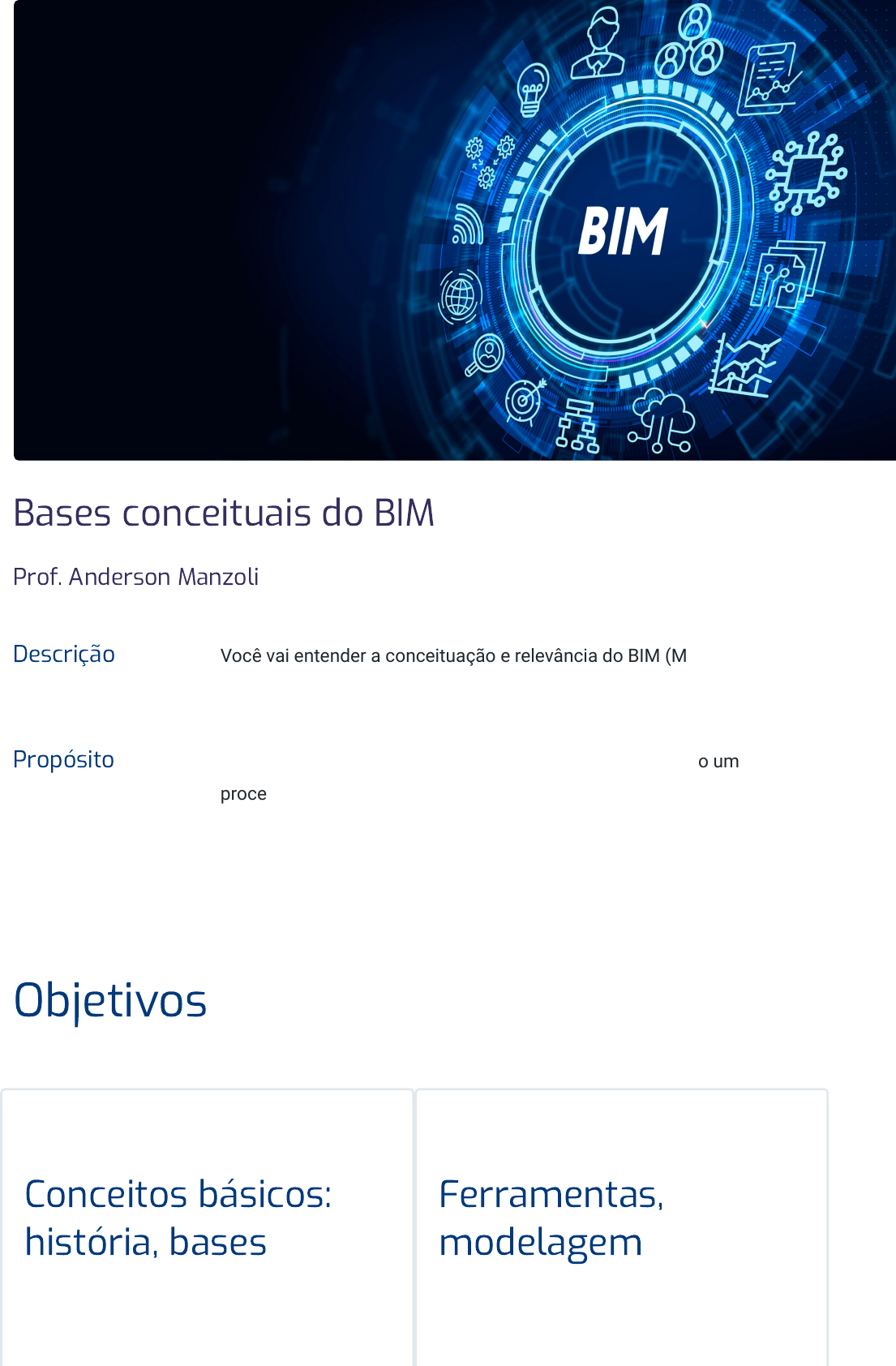Image resolution: width=896 pixels, height=1366 pixels.
Task: Open the Ferramentas, modelagem card
Action: [x=621, y=1218]
